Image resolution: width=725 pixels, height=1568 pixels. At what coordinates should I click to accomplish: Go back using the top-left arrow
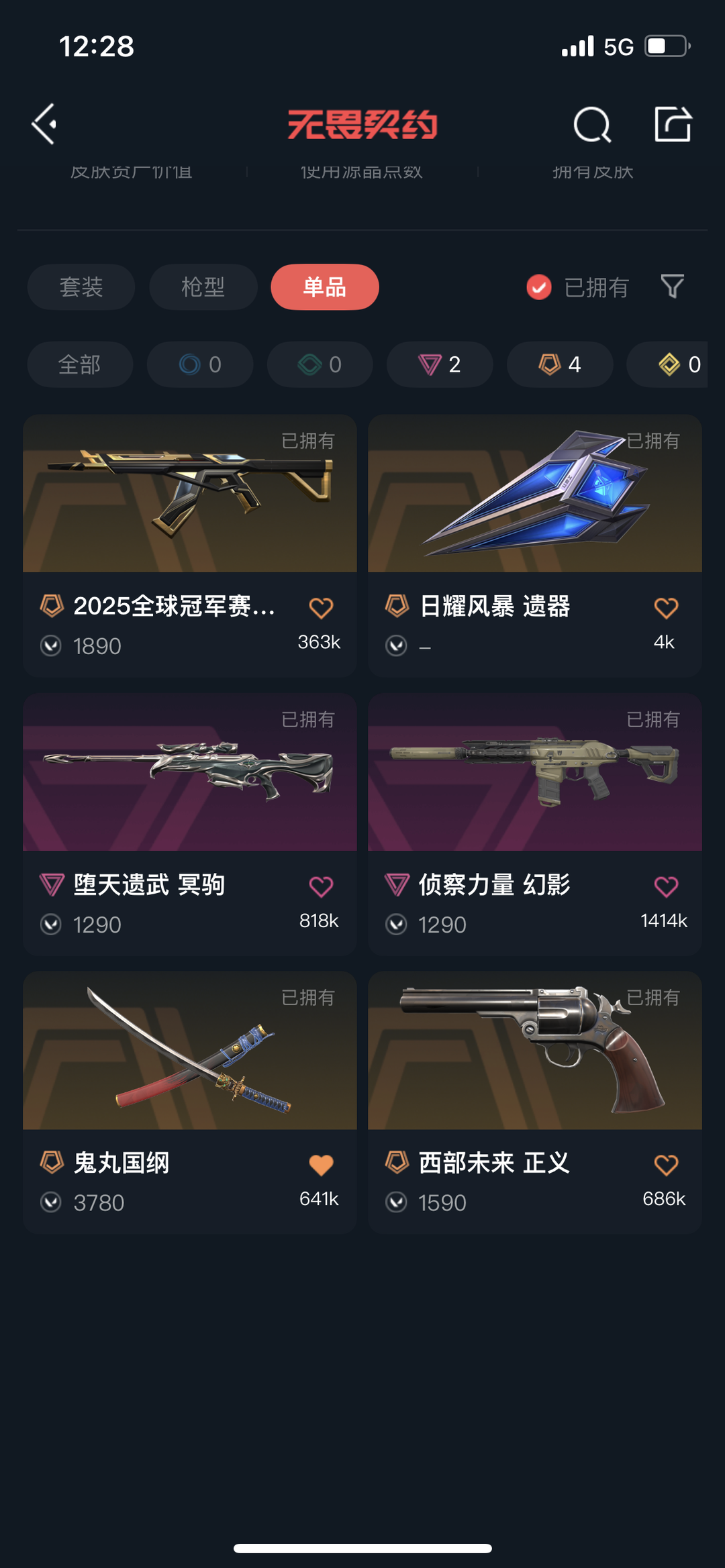[44, 124]
